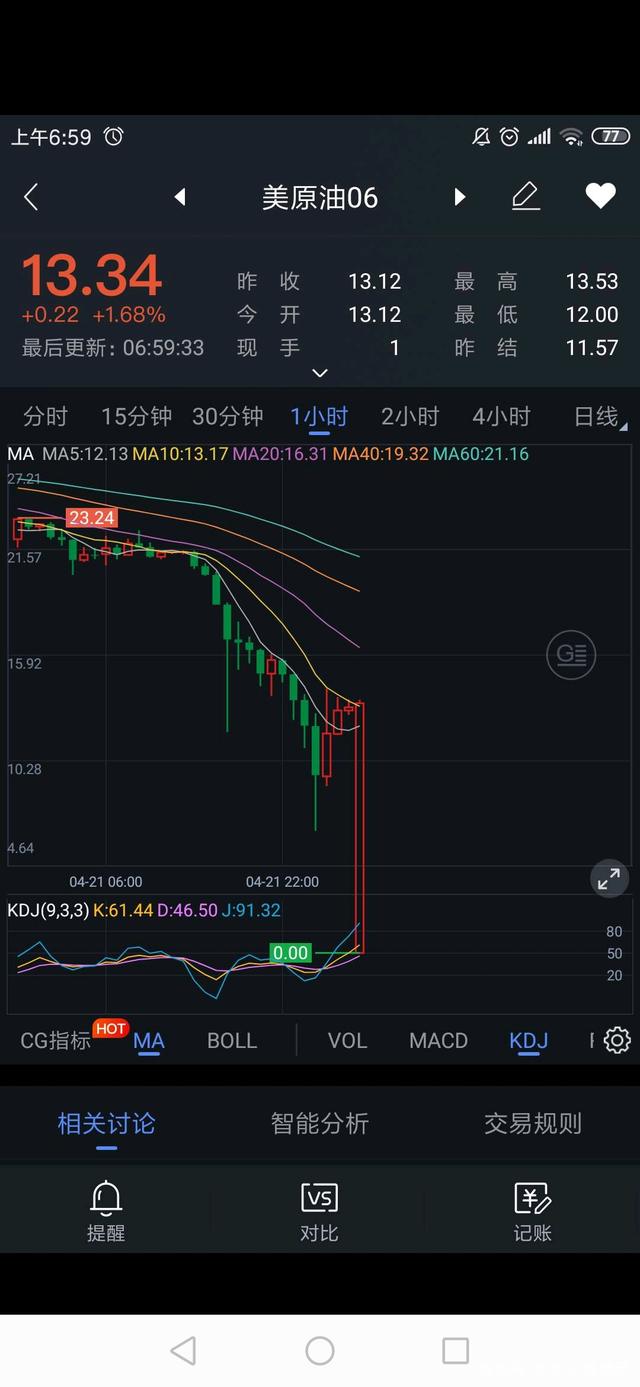This screenshot has width=640, height=1387.
Task: Switch to the 分时 chart tab
Action: click(x=46, y=416)
